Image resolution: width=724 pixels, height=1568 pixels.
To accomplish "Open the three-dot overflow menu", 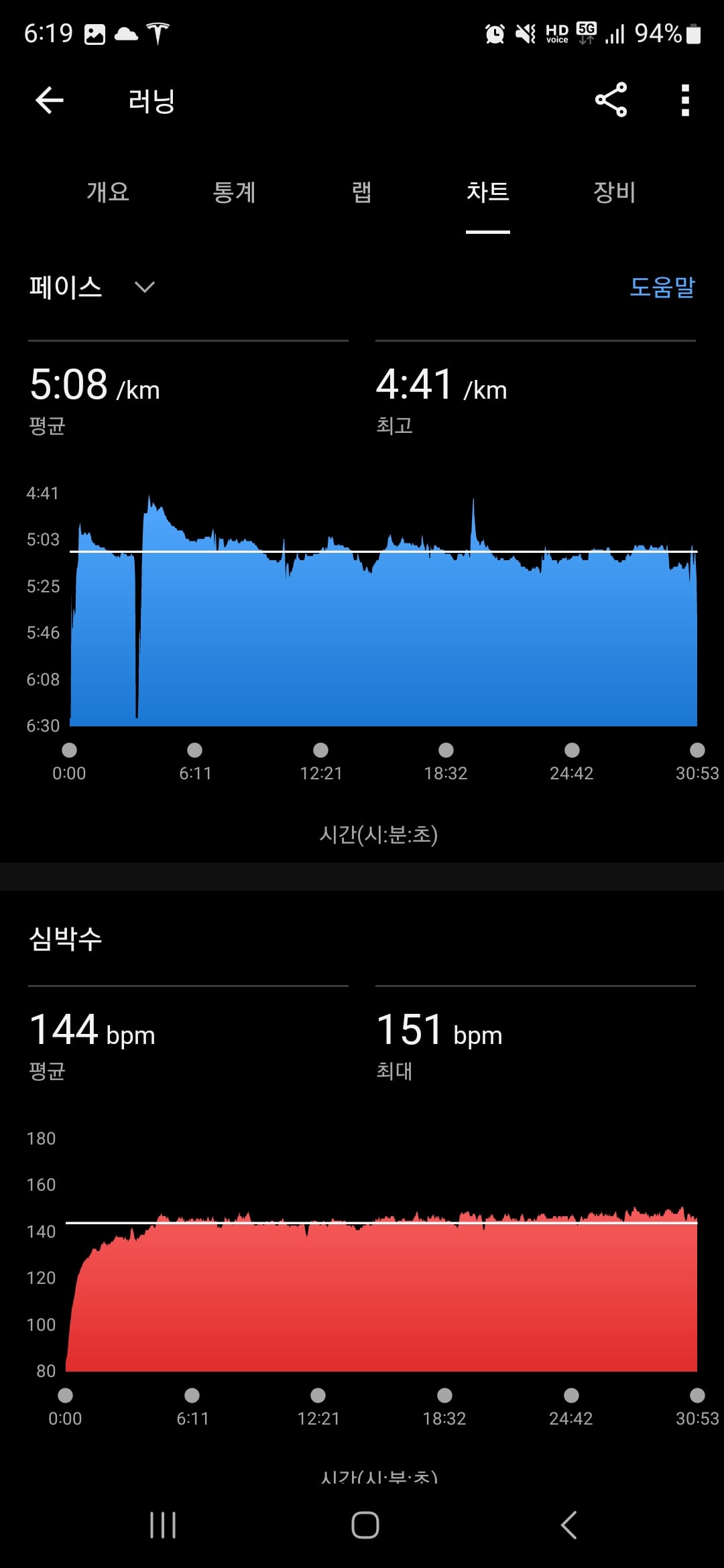I will (684, 100).
